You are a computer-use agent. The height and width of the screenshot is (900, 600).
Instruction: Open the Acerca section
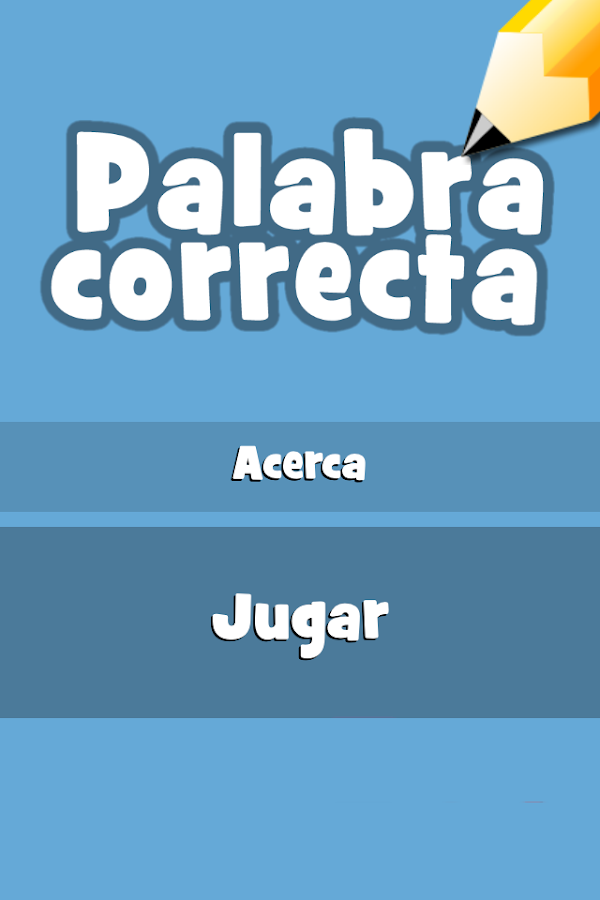[300, 466]
